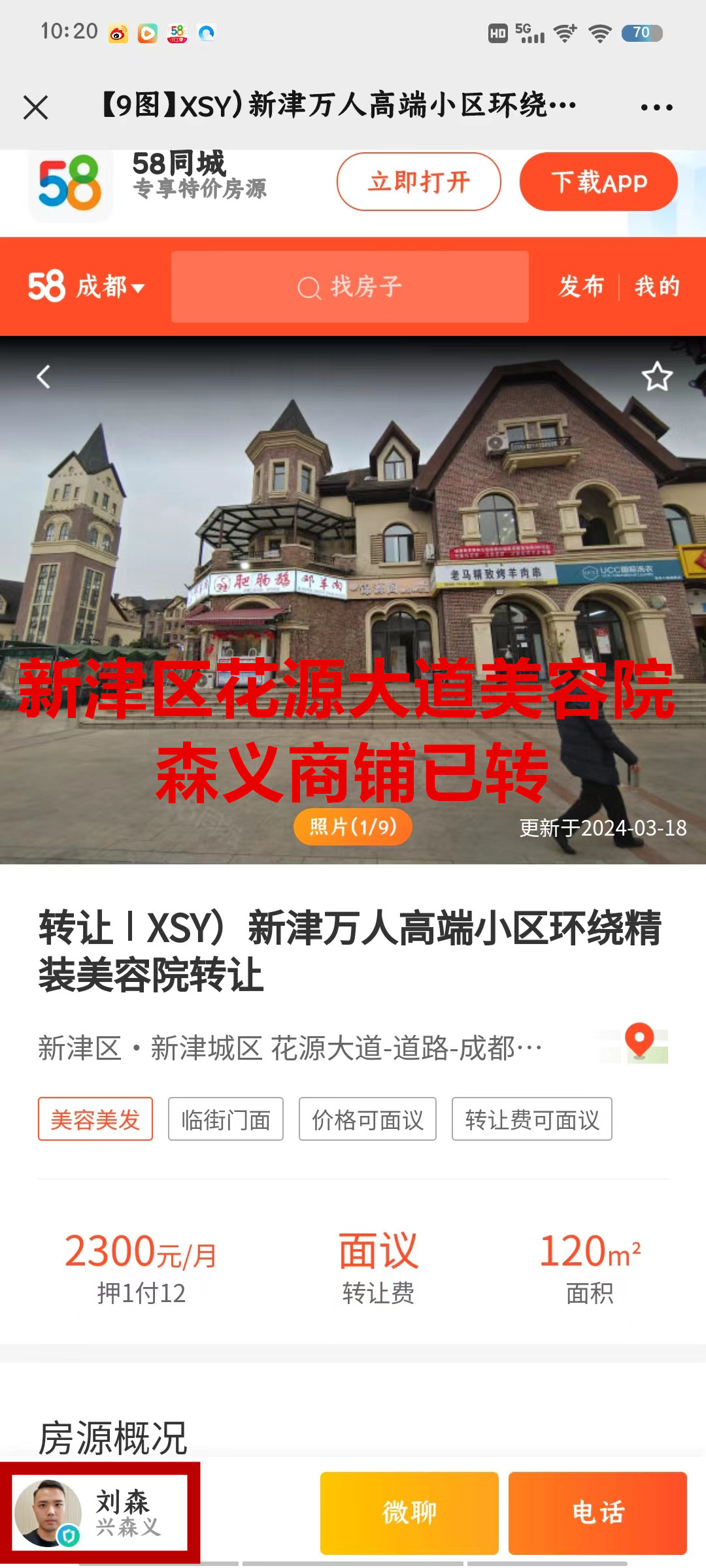Tap the 找房子 search box
Image resolution: width=706 pixels, height=1568 pixels.
[x=350, y=287]
